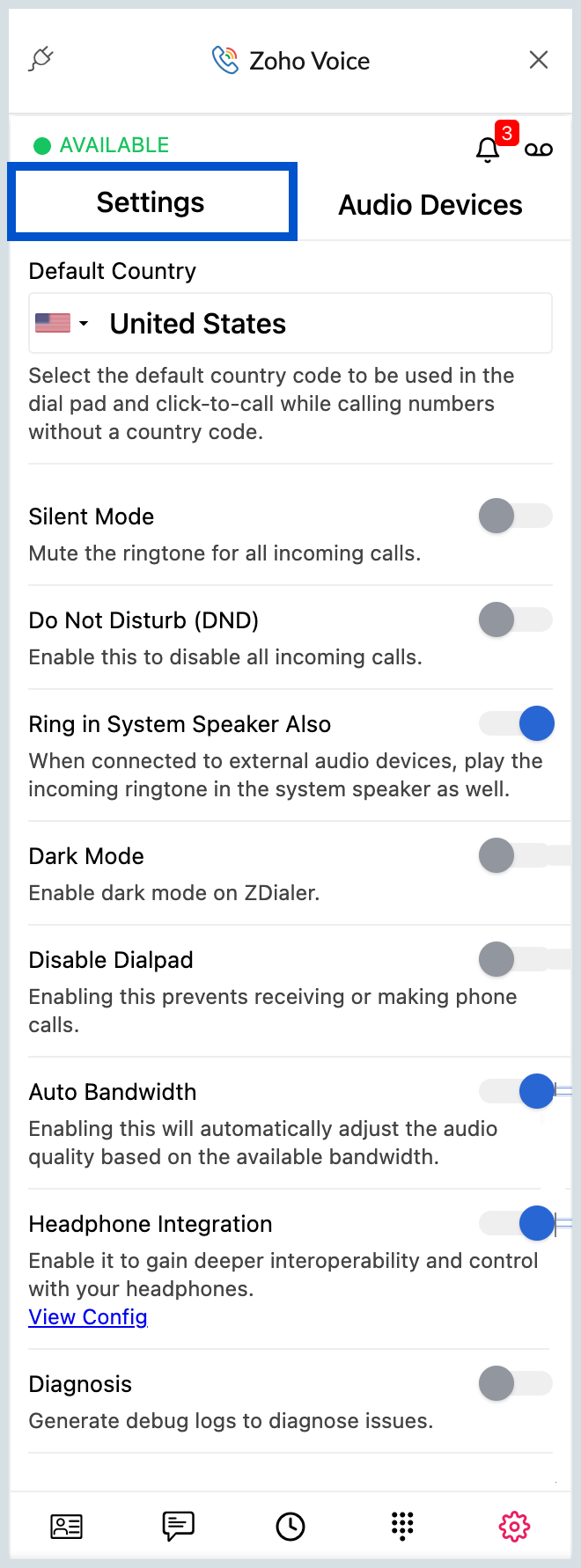
Task: Open the voicemail icon
Action: pos(539,150)
